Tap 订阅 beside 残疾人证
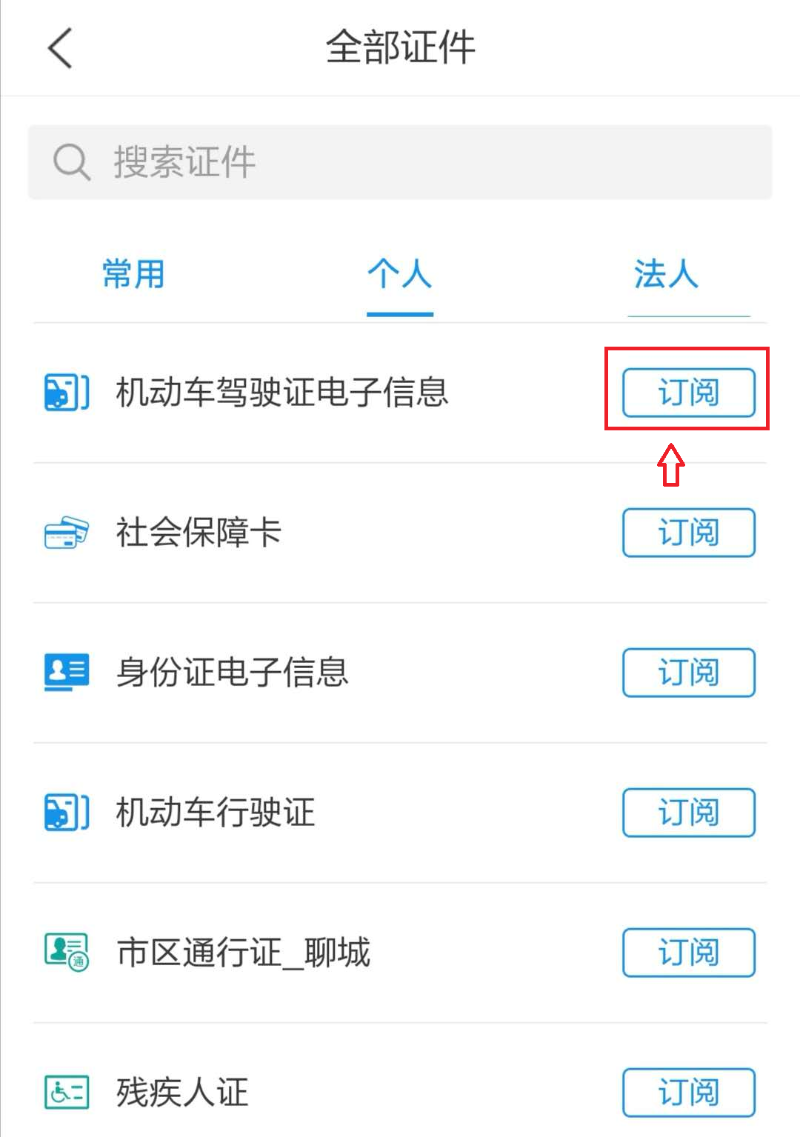 [688, 1092]
